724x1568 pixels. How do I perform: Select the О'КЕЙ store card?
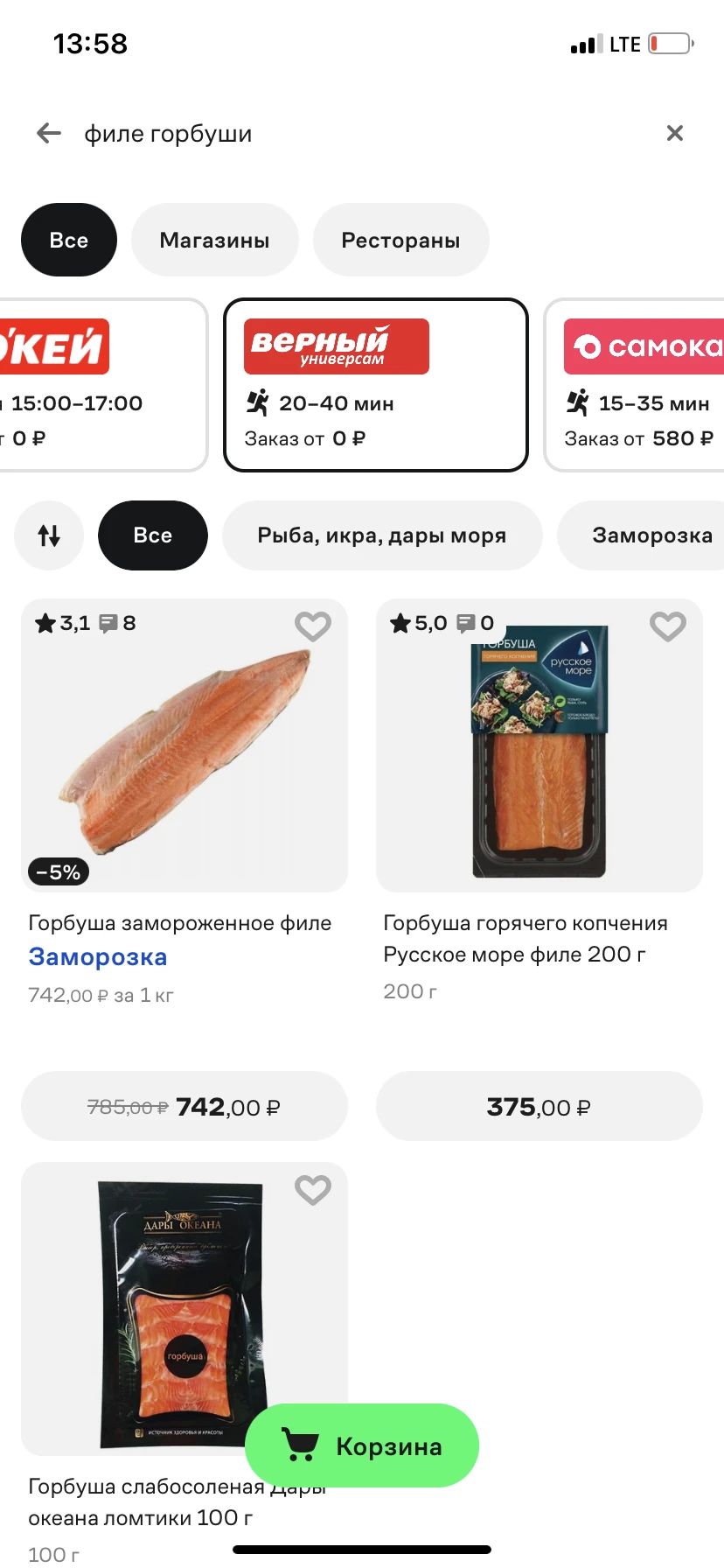96,385
